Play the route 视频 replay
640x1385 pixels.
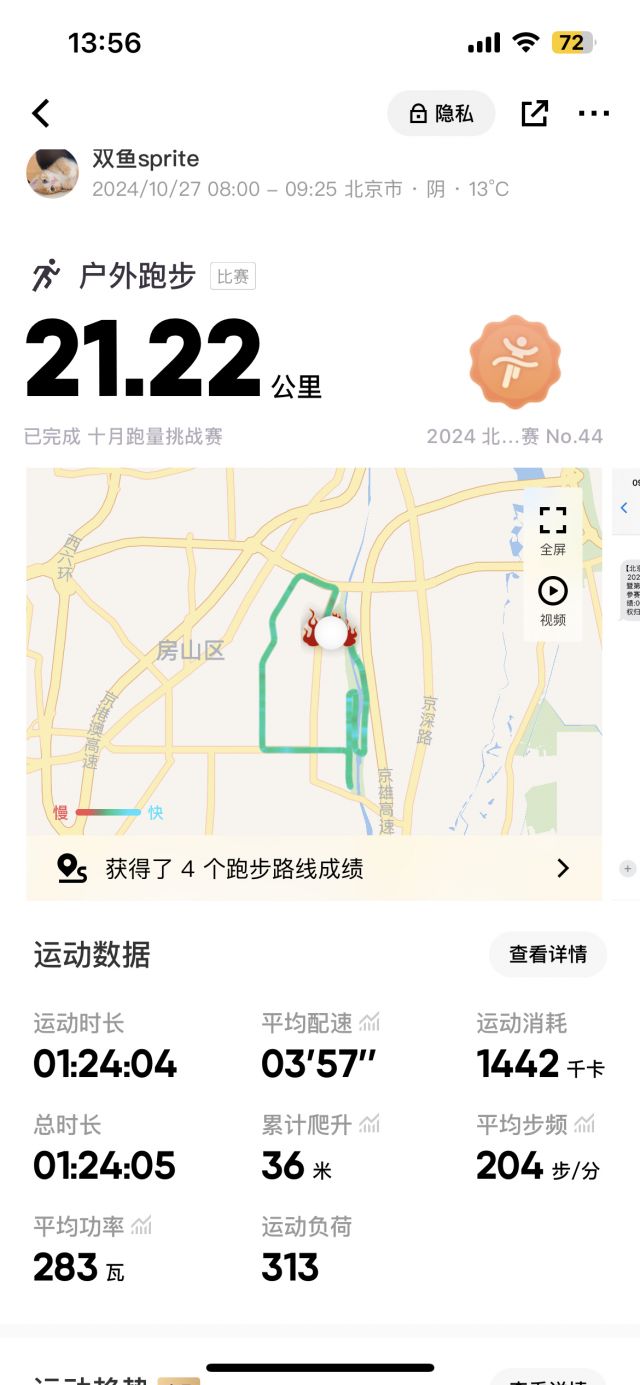click(553, 601)
